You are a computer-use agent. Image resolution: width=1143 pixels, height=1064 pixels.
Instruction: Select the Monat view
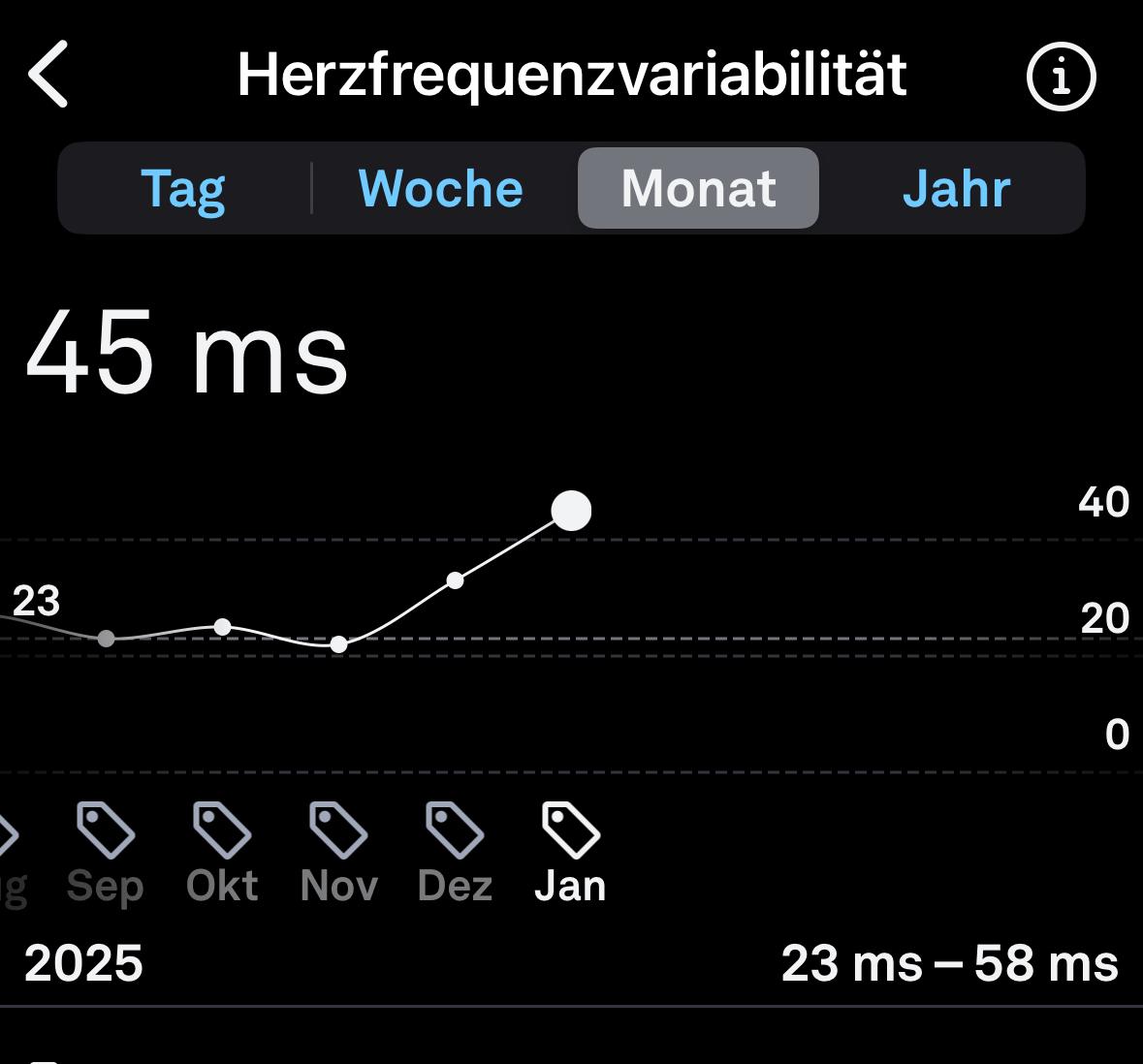coord(698,188)
